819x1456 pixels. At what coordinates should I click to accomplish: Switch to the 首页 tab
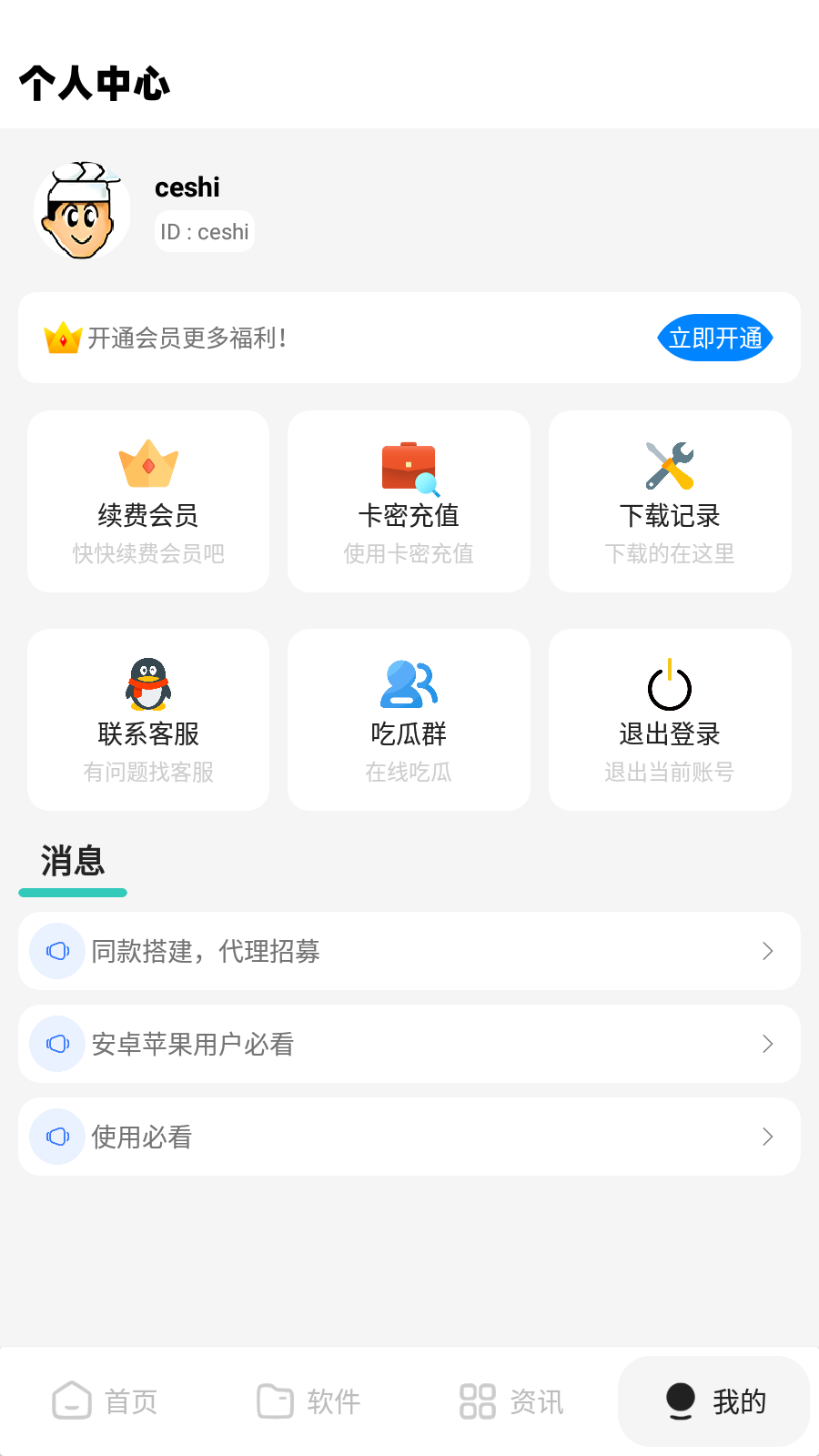click(105, 1400)
